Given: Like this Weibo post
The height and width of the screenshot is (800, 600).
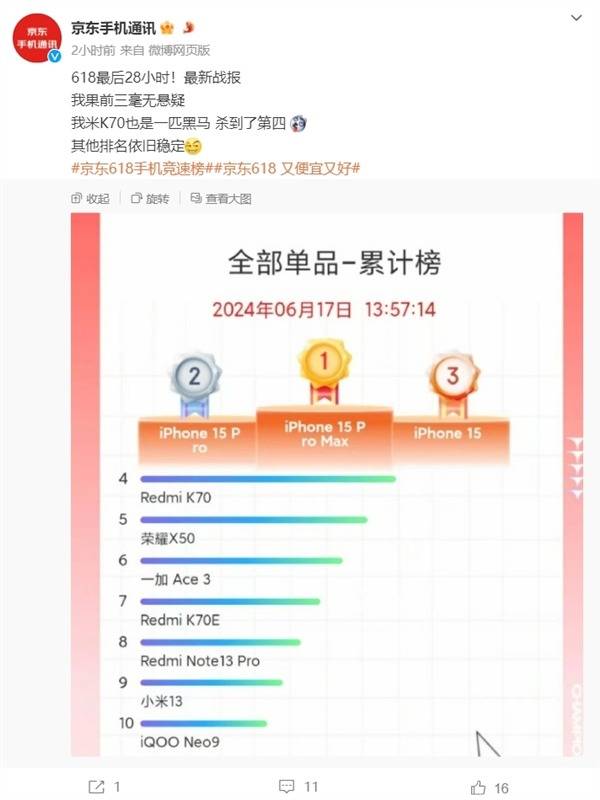Looking at the screenshot, I should pyautogui.click(x=491, y=786).
